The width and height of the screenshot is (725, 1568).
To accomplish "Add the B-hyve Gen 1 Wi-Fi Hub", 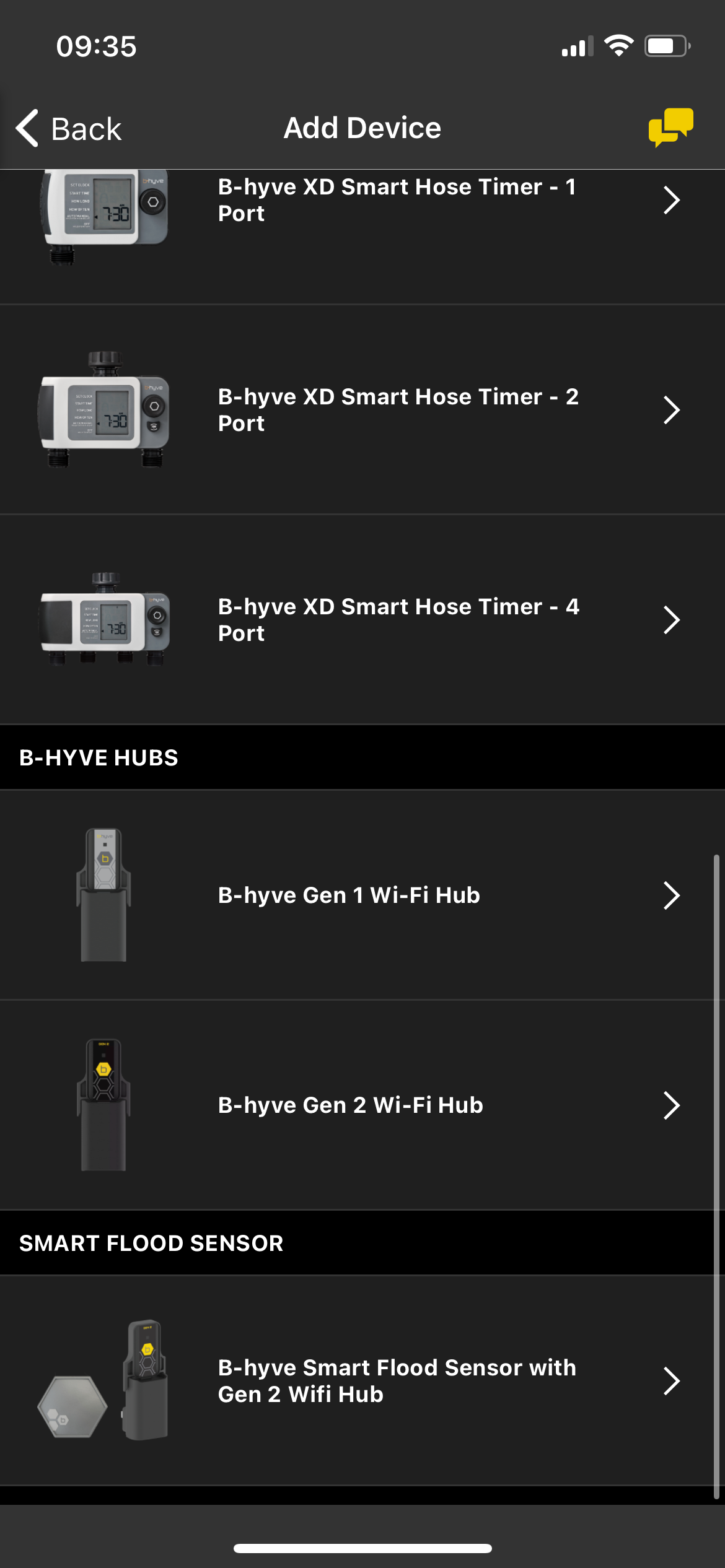I will pyautogui.click(x=349, y=895).
